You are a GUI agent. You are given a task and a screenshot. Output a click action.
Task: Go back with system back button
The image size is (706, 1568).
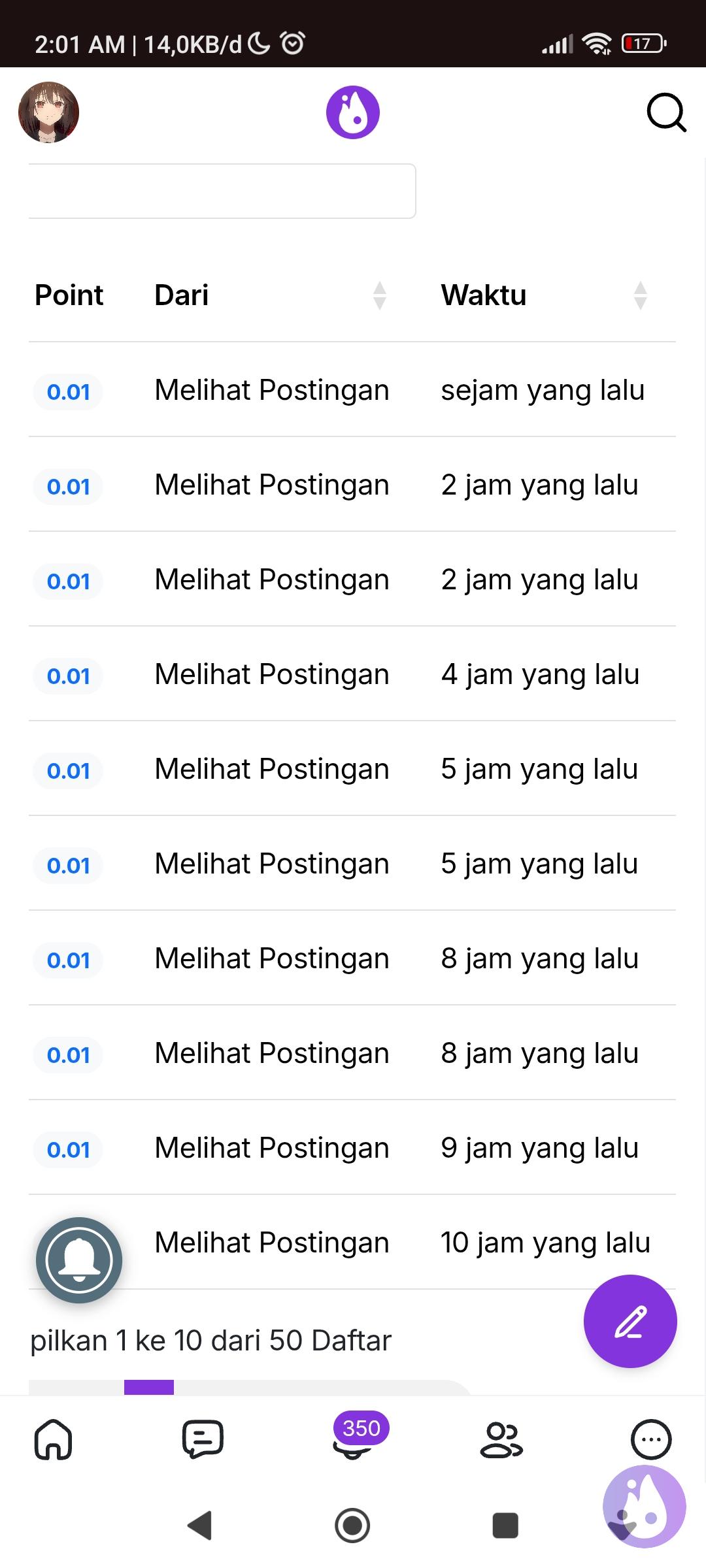200,1526
